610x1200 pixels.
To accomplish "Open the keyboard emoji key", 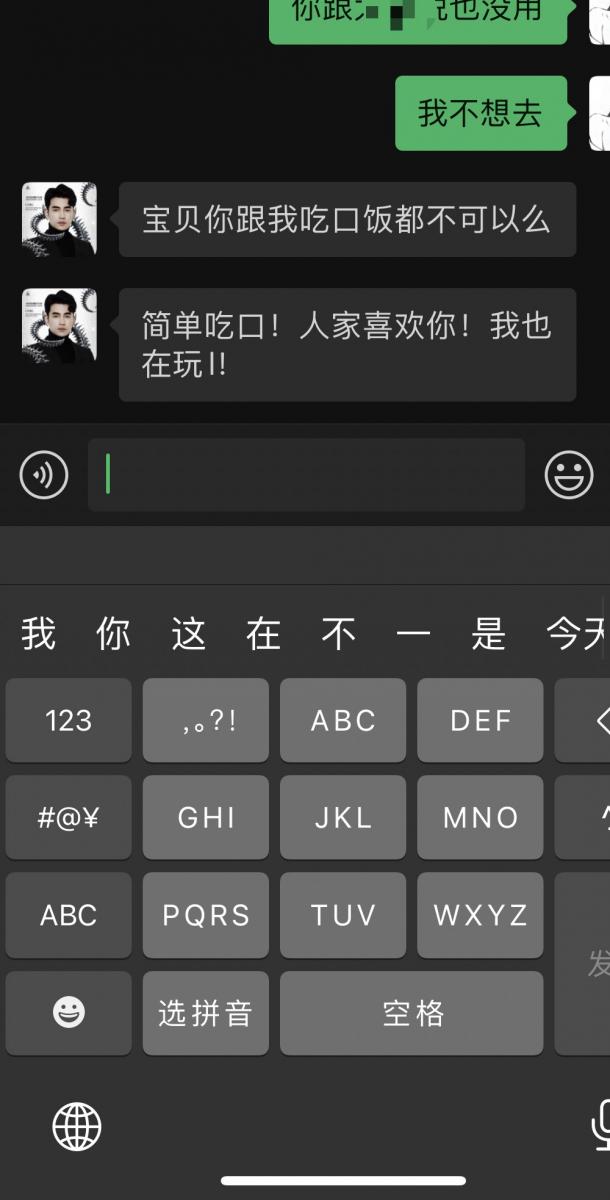I will (x=68, y=1013).
